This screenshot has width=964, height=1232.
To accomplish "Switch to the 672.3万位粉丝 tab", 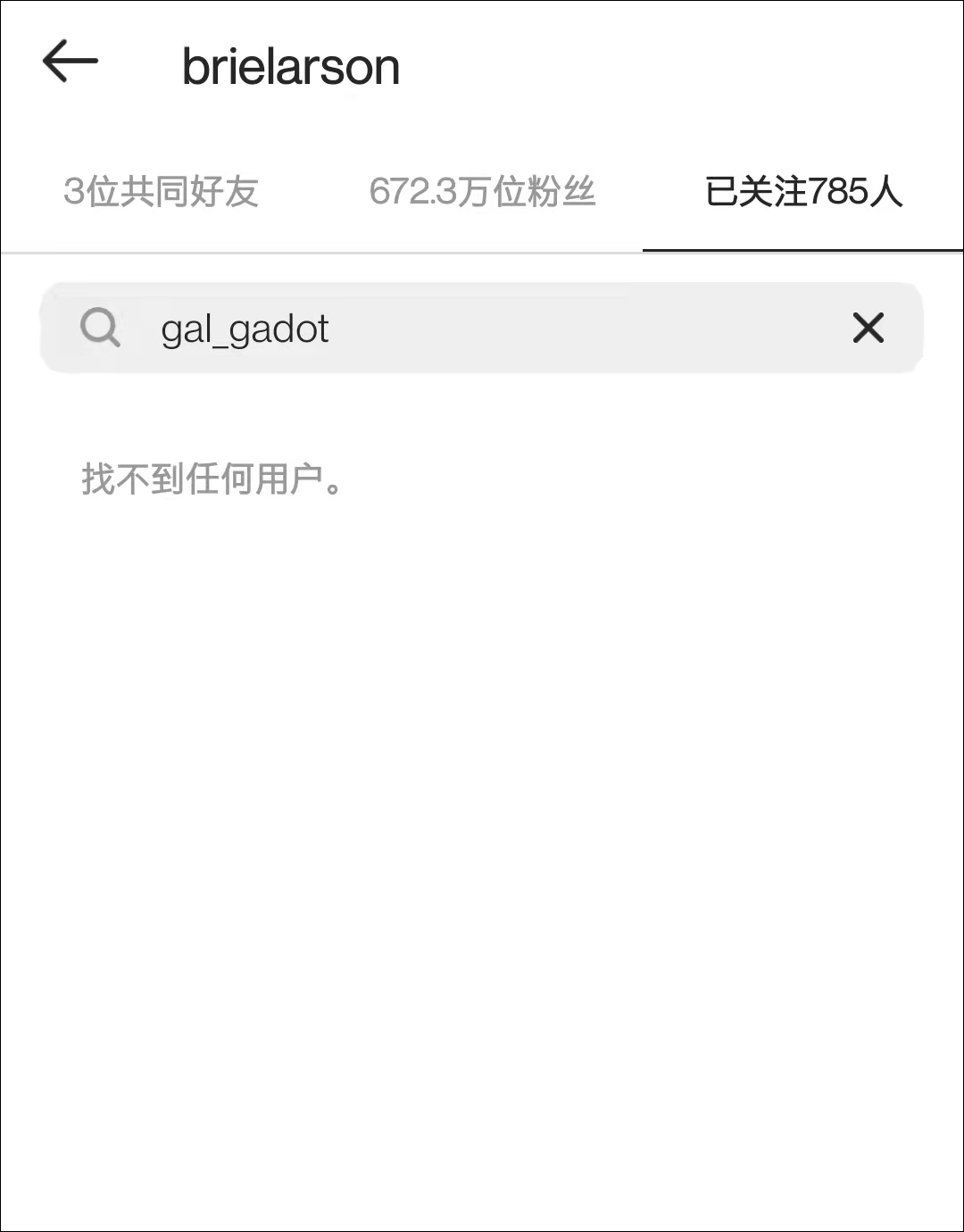I will click(x=482, y=192).
